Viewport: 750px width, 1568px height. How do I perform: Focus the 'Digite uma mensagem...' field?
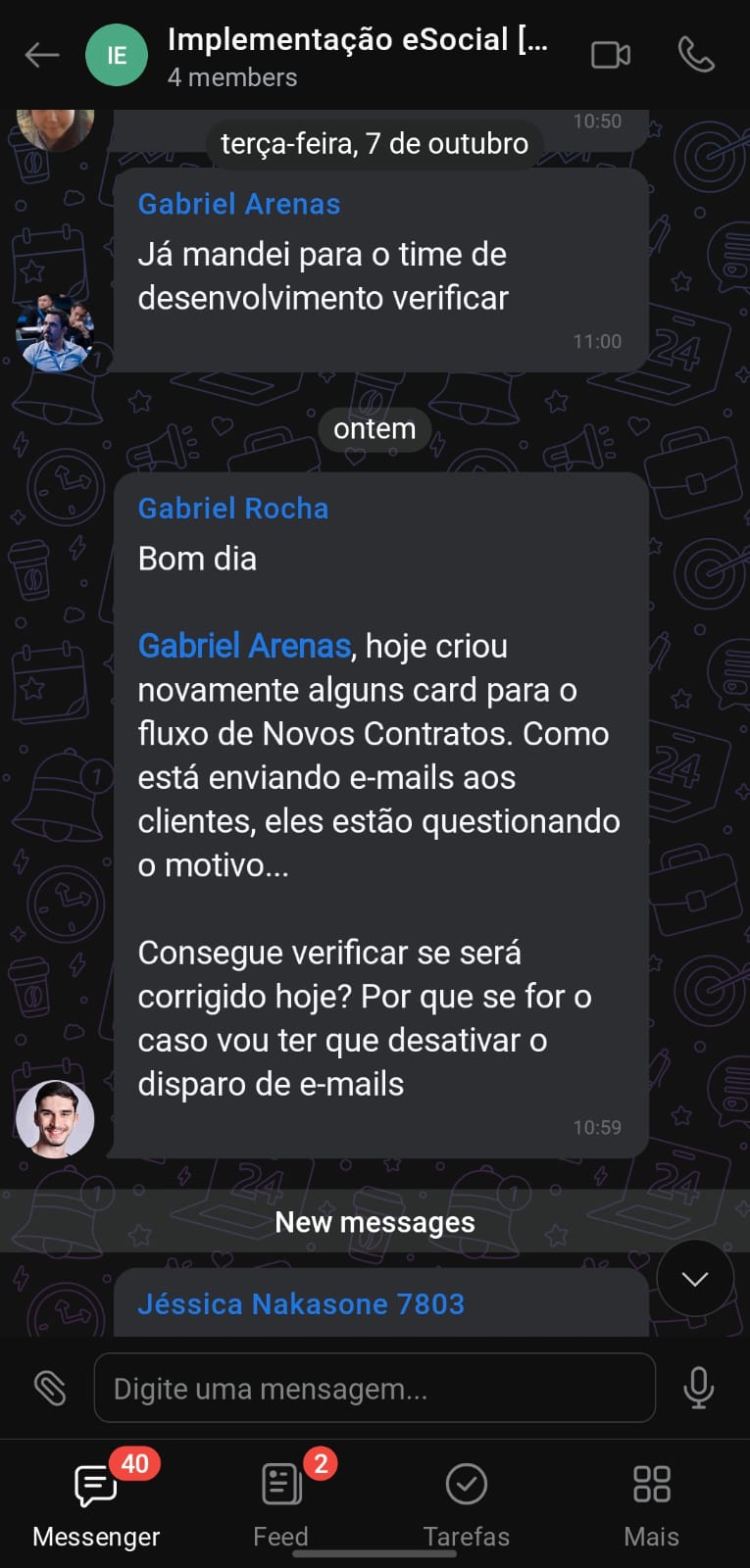pos(375,1388)
